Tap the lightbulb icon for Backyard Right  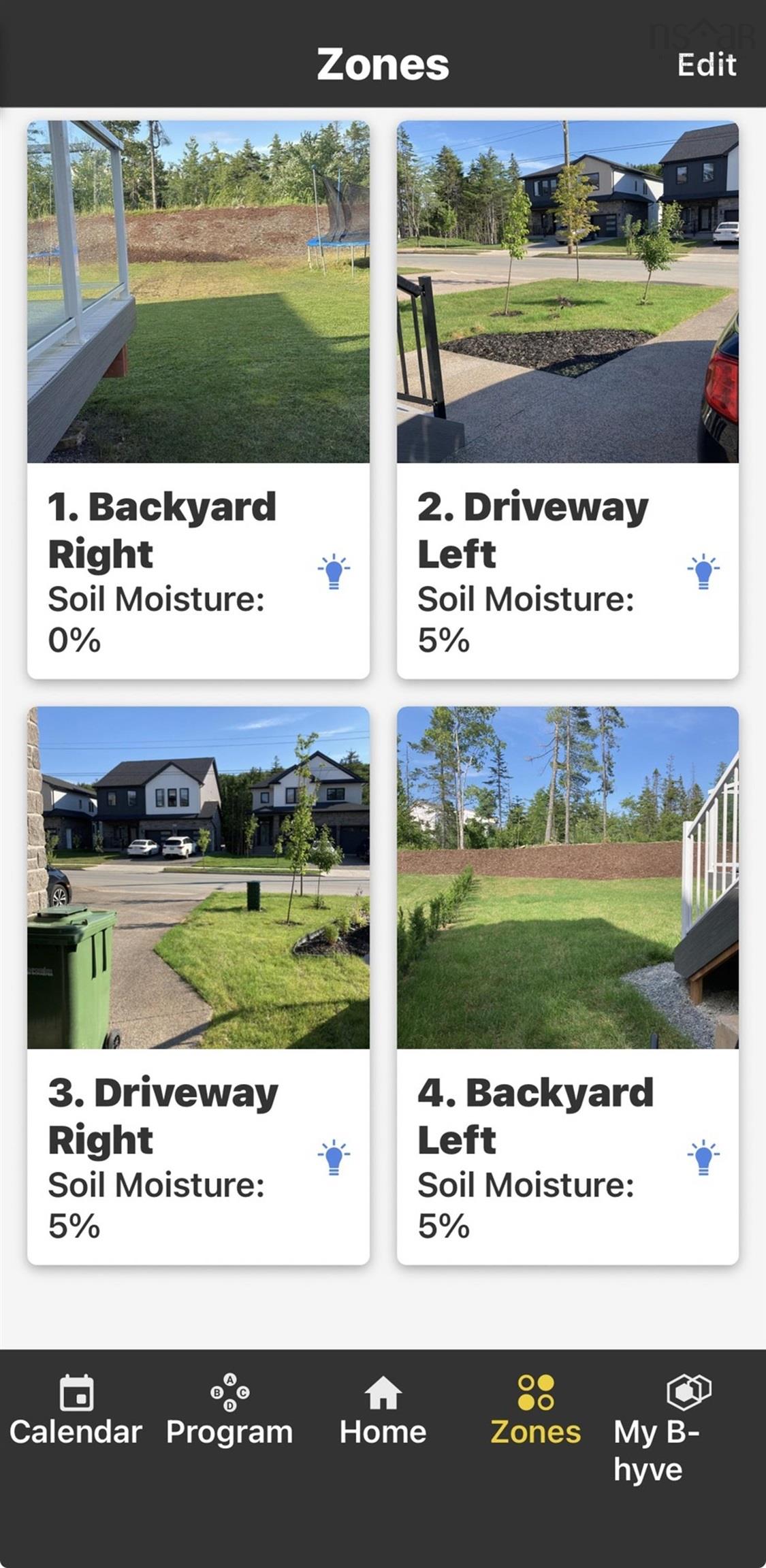[334, 572]
